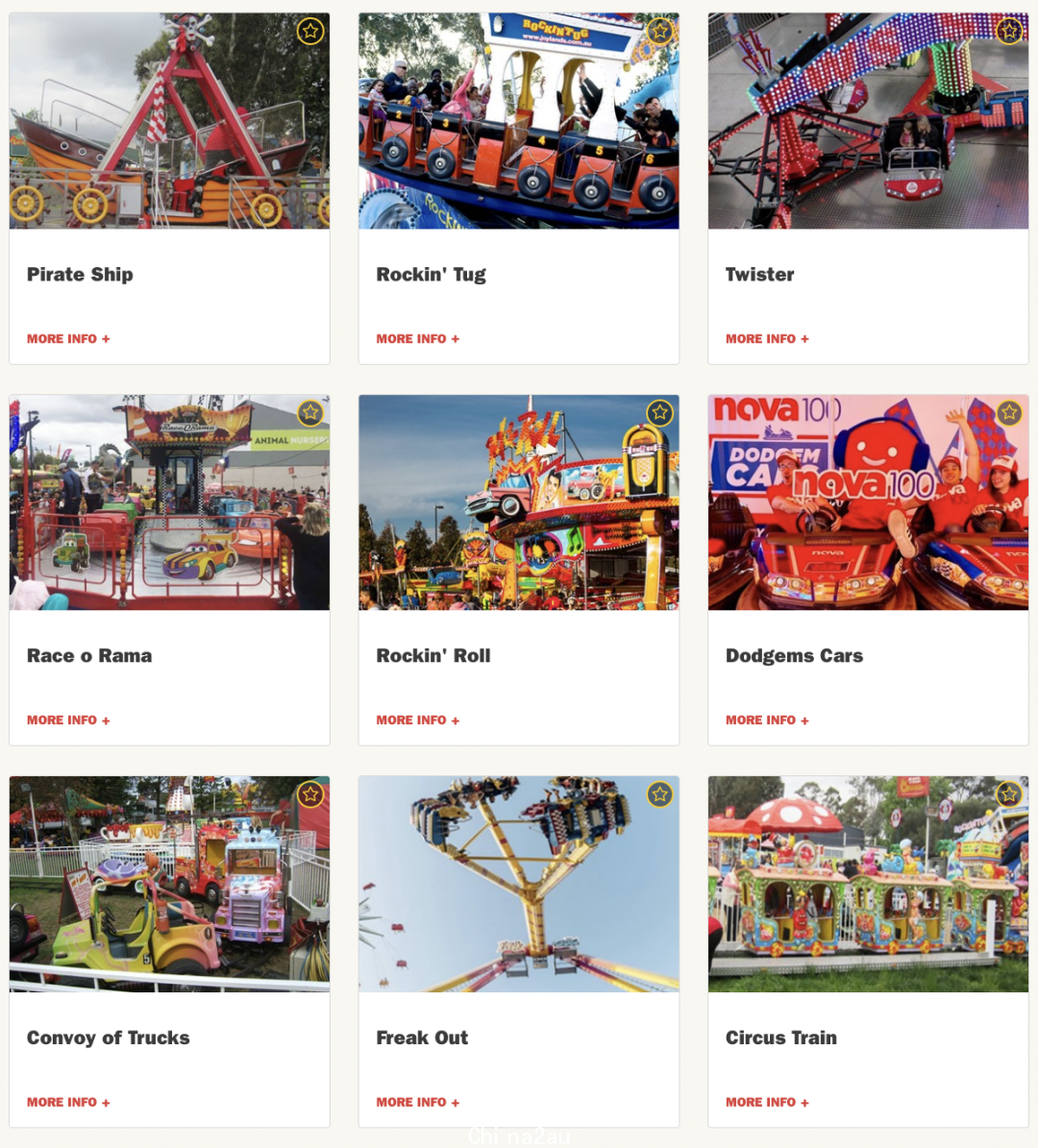Star the Rockin' Tug ride
Screen dimensions: 1038x1148
point(659,32)
